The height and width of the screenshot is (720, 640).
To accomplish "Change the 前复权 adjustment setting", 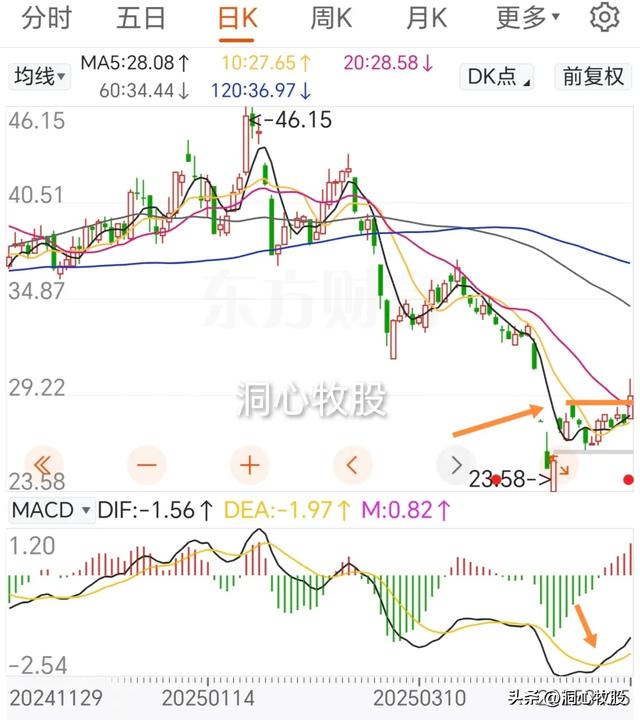I will [x=593, y=76].
